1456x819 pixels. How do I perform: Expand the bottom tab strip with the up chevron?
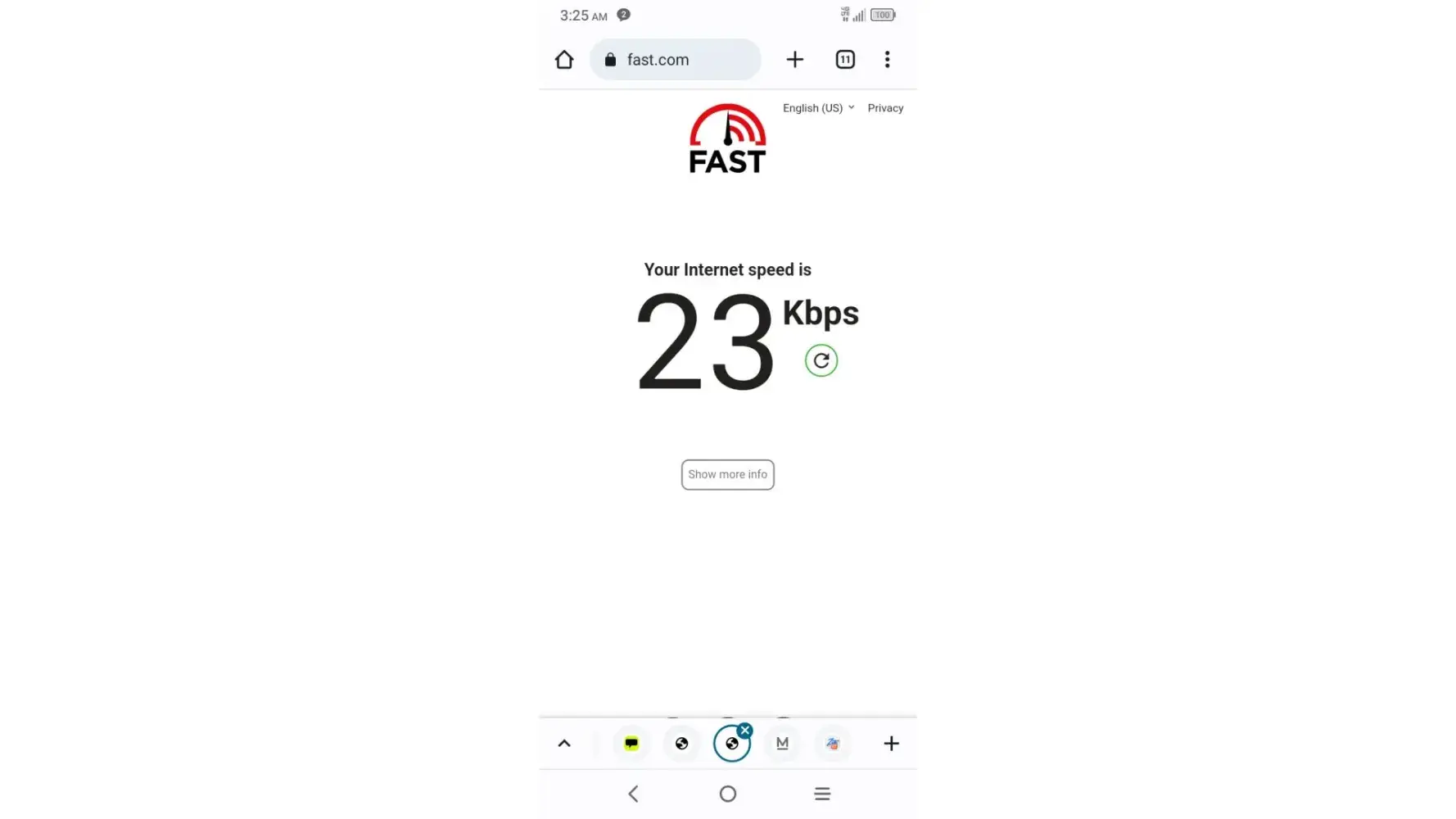tap(564, 744)
